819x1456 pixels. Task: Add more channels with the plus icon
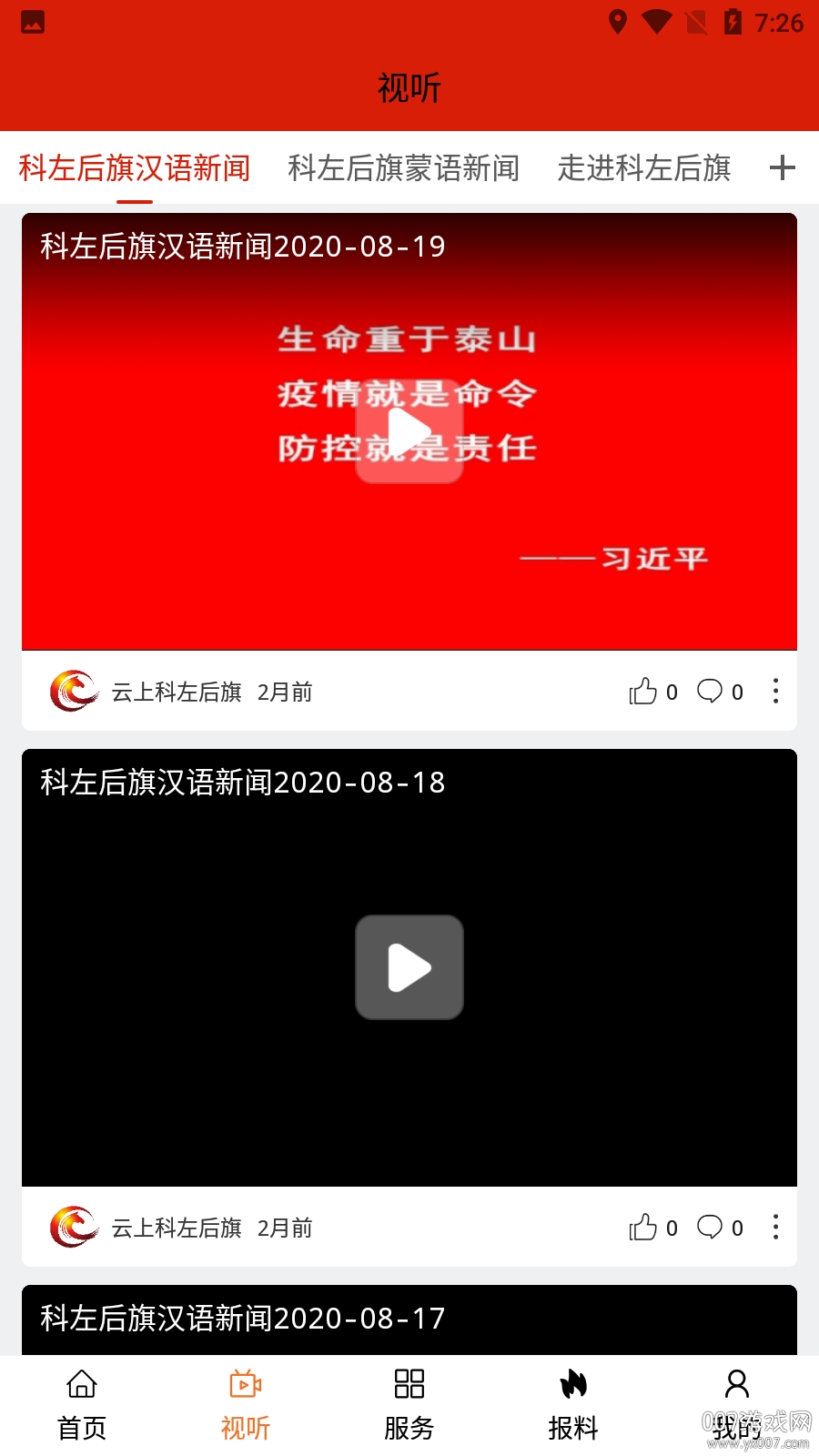point(782,168)
